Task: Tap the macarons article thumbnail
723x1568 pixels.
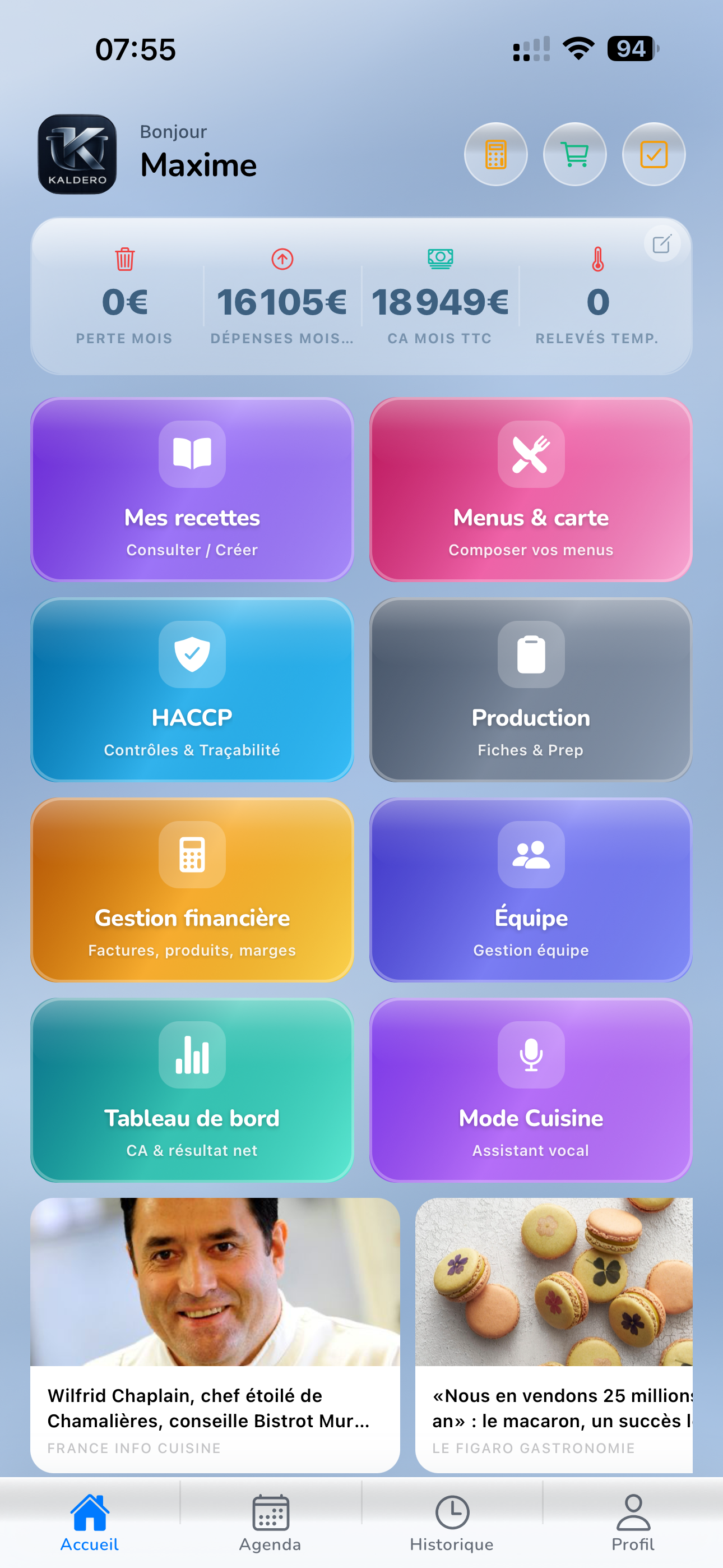Action: 554,1278
